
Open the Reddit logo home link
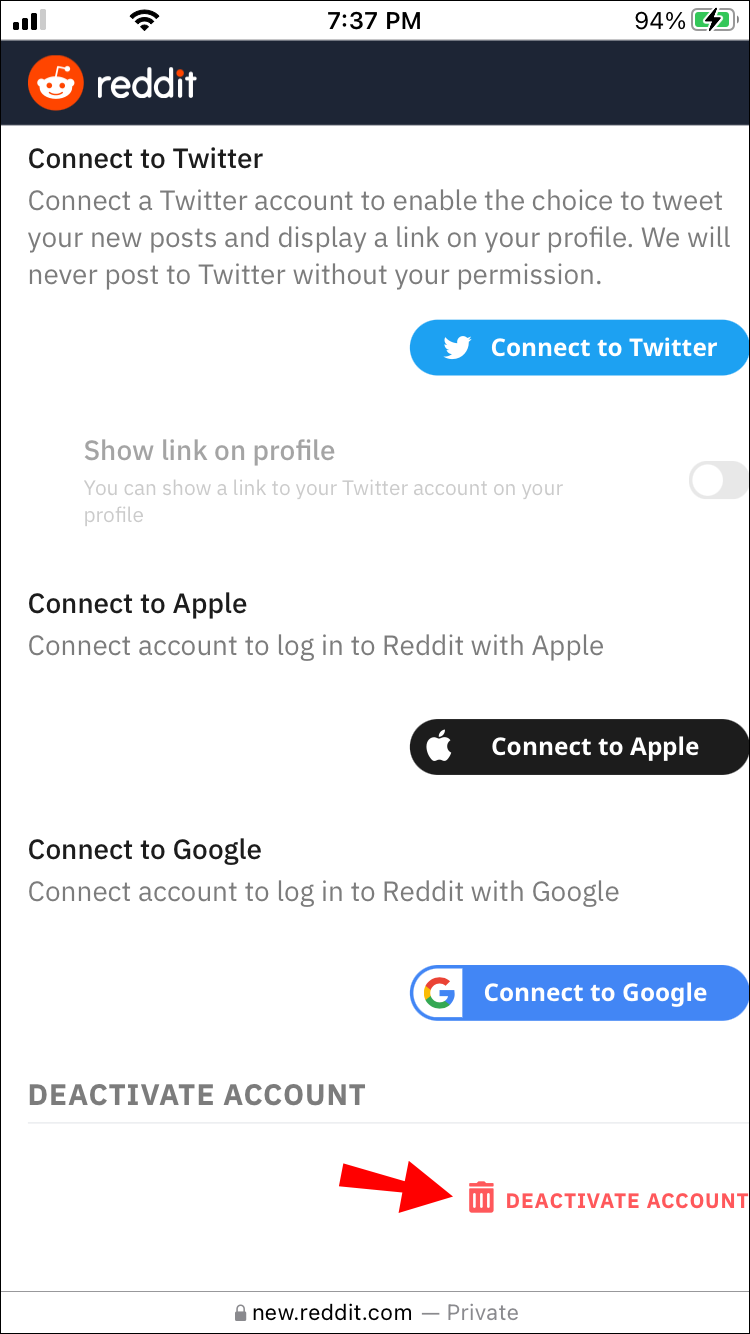pyautogui.click(x=112, y=84)
